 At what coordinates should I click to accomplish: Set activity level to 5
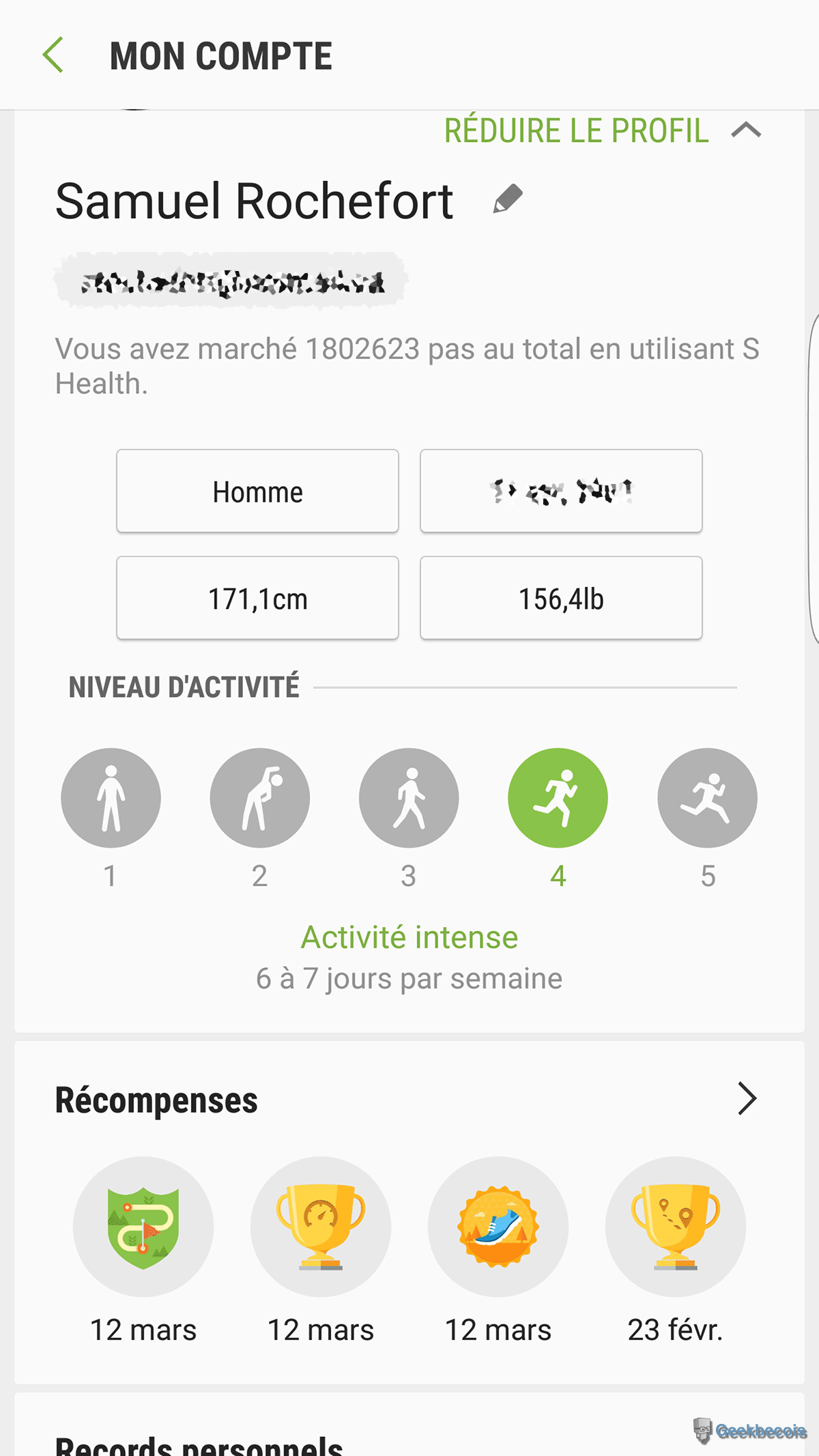point(707,798)
